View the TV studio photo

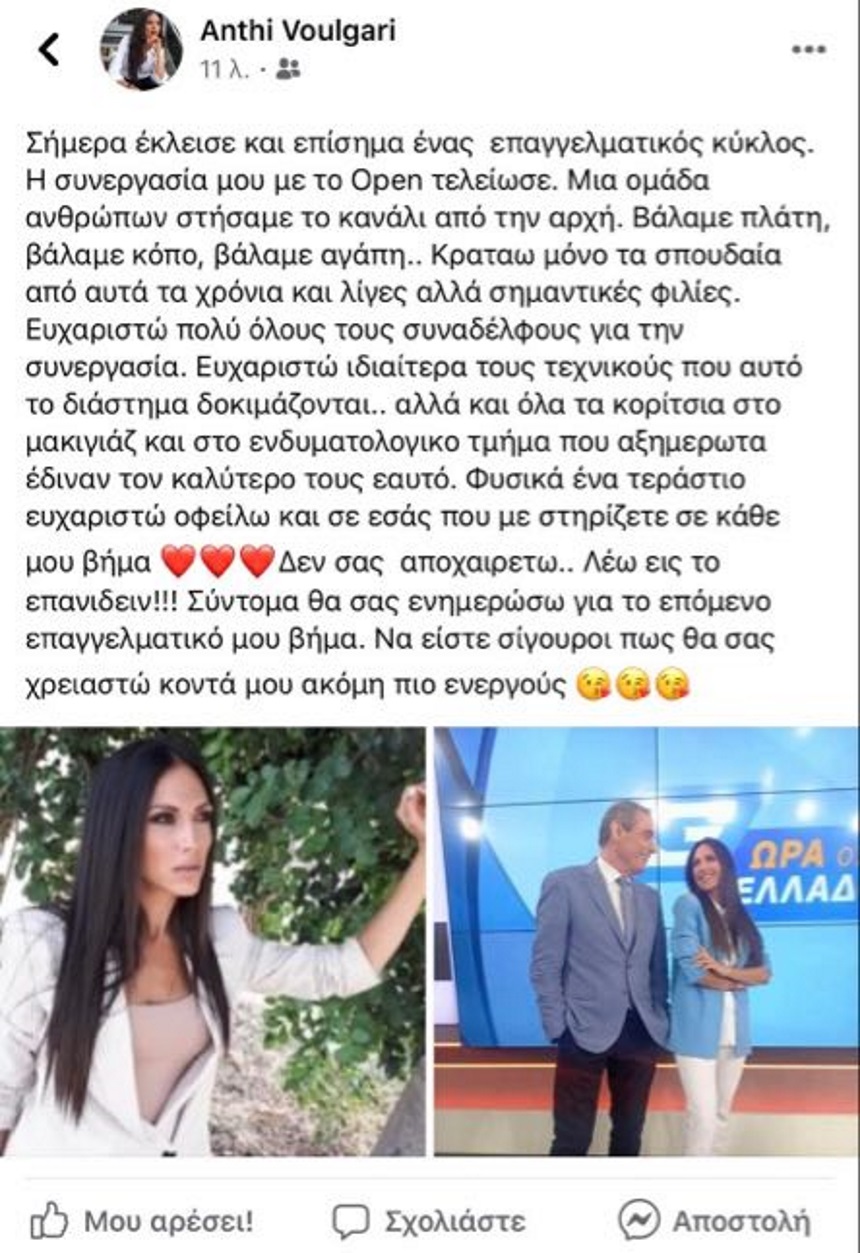click(x=647, y=940)
